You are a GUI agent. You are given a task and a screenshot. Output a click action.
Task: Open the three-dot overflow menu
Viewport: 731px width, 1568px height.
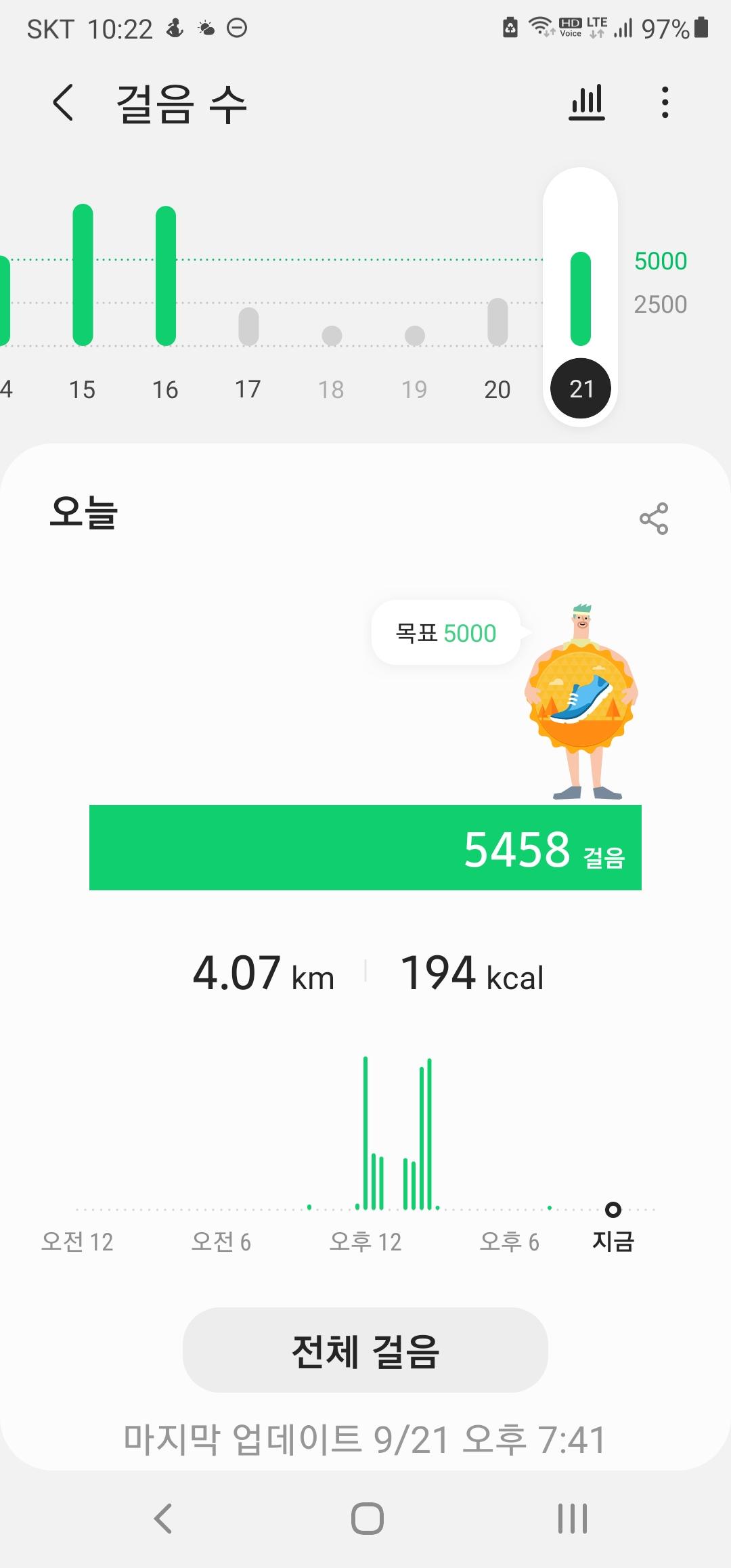[x=665, y=103]
